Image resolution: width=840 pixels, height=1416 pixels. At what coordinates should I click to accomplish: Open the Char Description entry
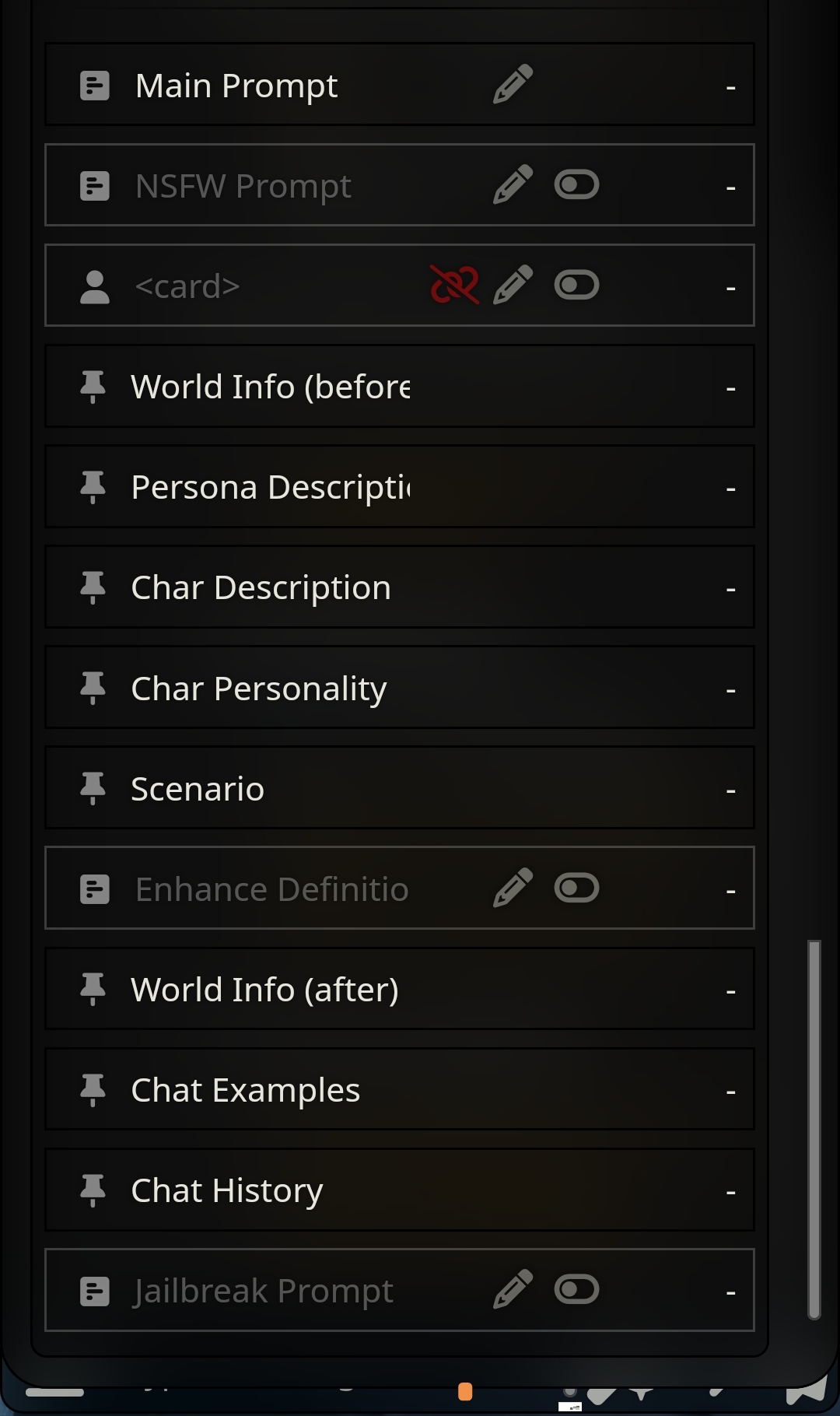pos(261,587)
